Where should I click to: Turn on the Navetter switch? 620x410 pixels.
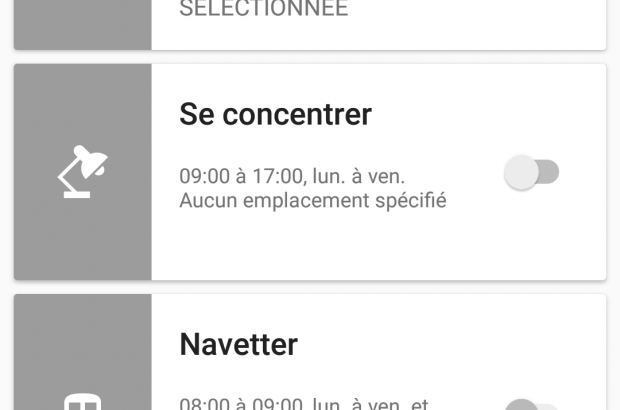(x=531, y=405)
